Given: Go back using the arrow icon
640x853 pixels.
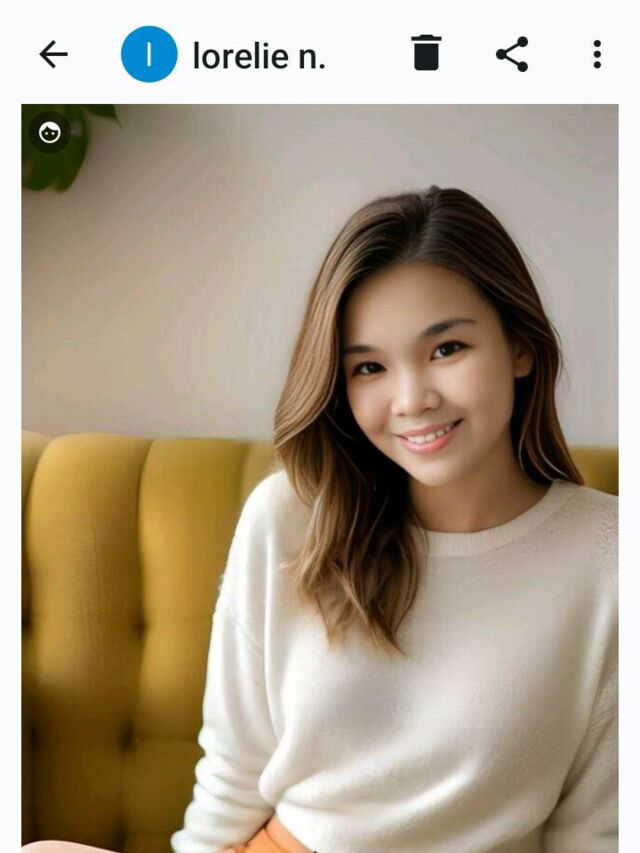Looking at the screenshot, I should [53, 54].
